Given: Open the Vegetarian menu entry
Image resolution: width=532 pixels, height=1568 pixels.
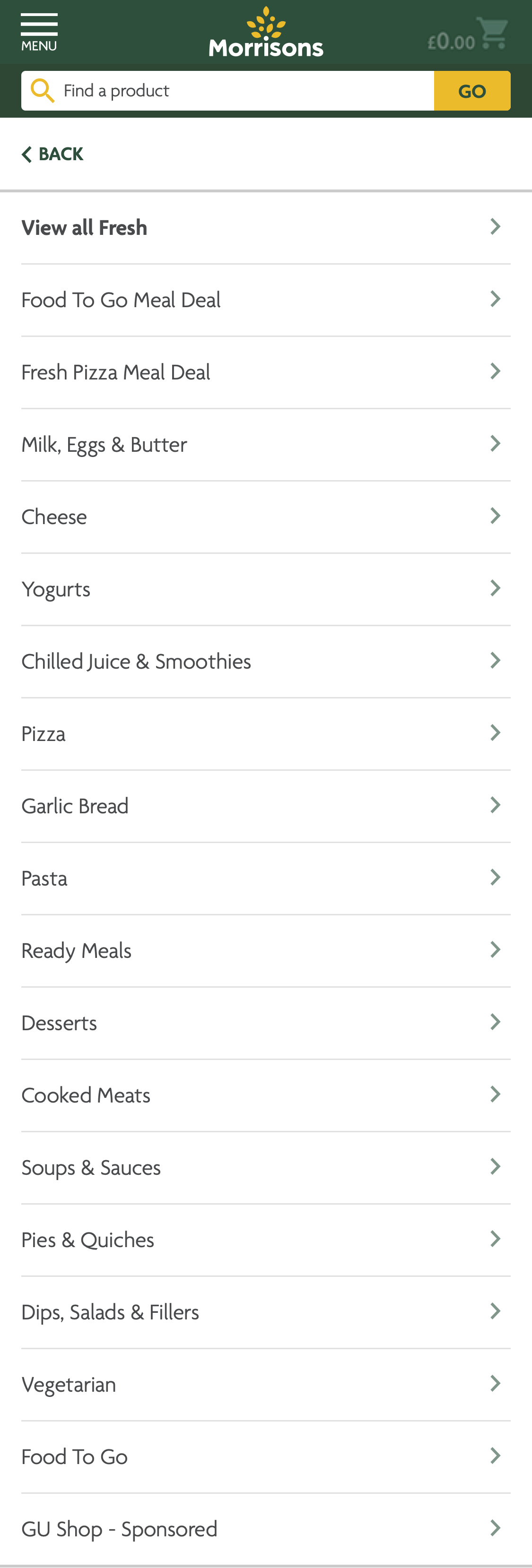Looking at the screenshot, I should pos(68,1383).
